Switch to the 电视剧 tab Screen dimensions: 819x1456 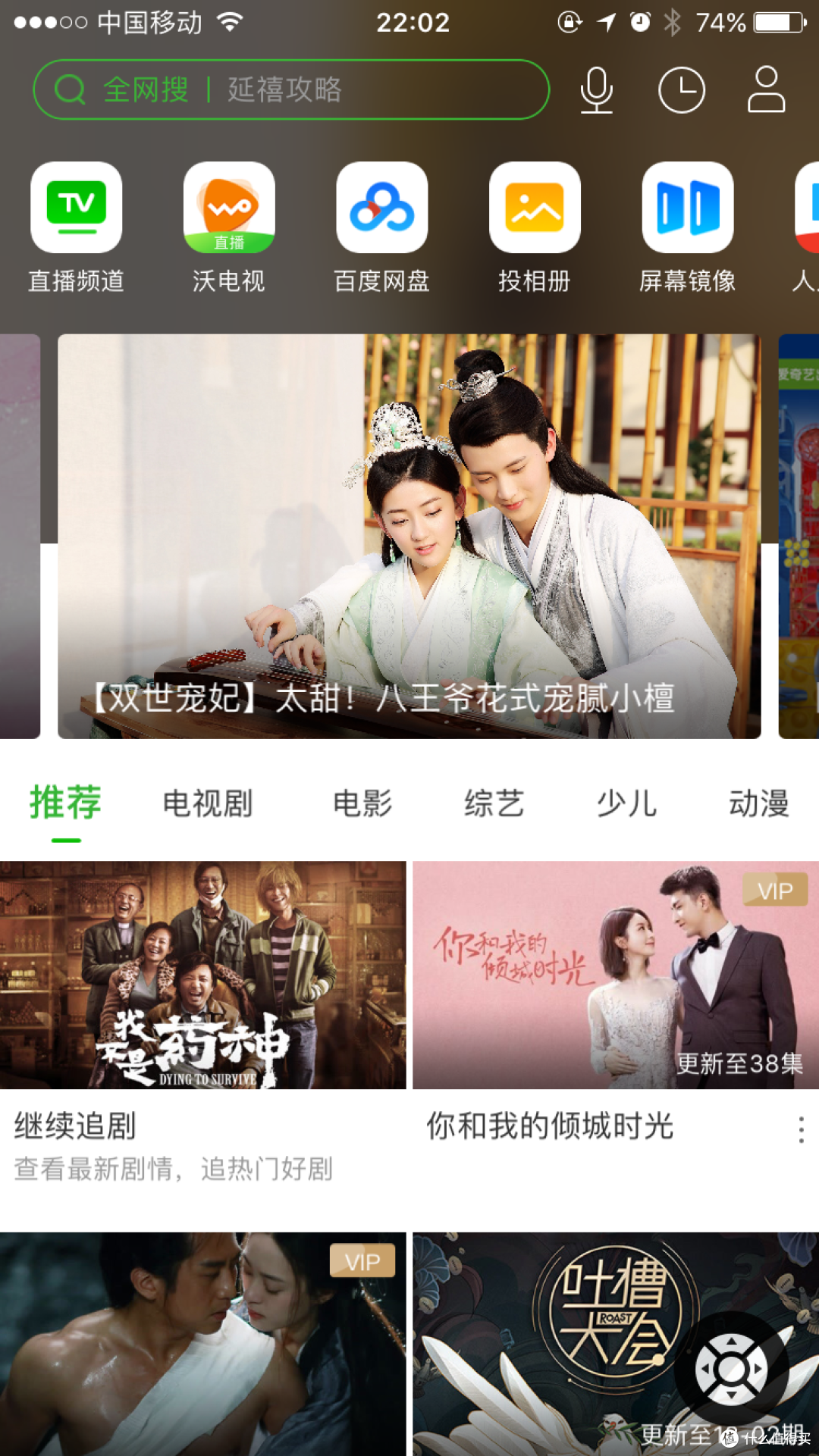[208, 803]
